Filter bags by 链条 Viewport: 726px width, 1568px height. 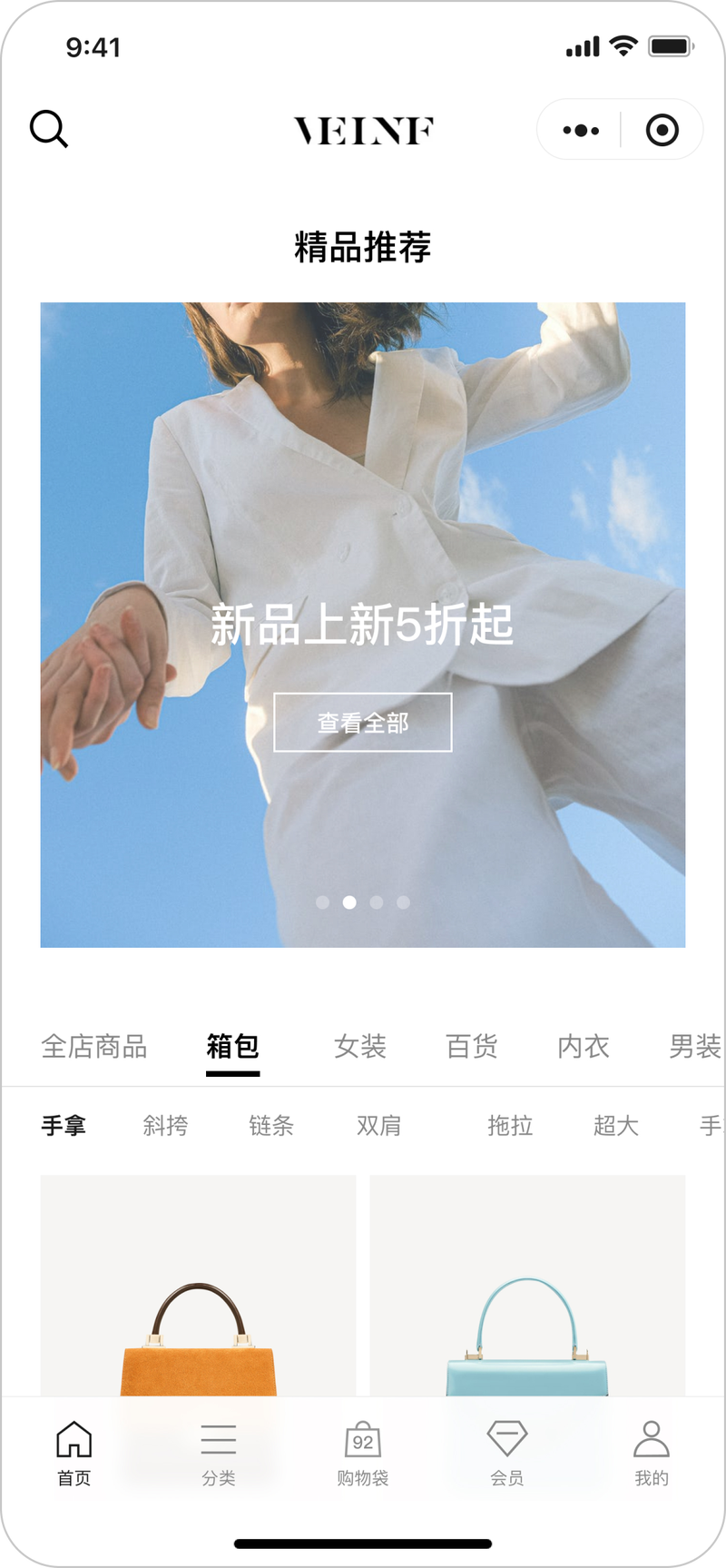point(271,1126)
